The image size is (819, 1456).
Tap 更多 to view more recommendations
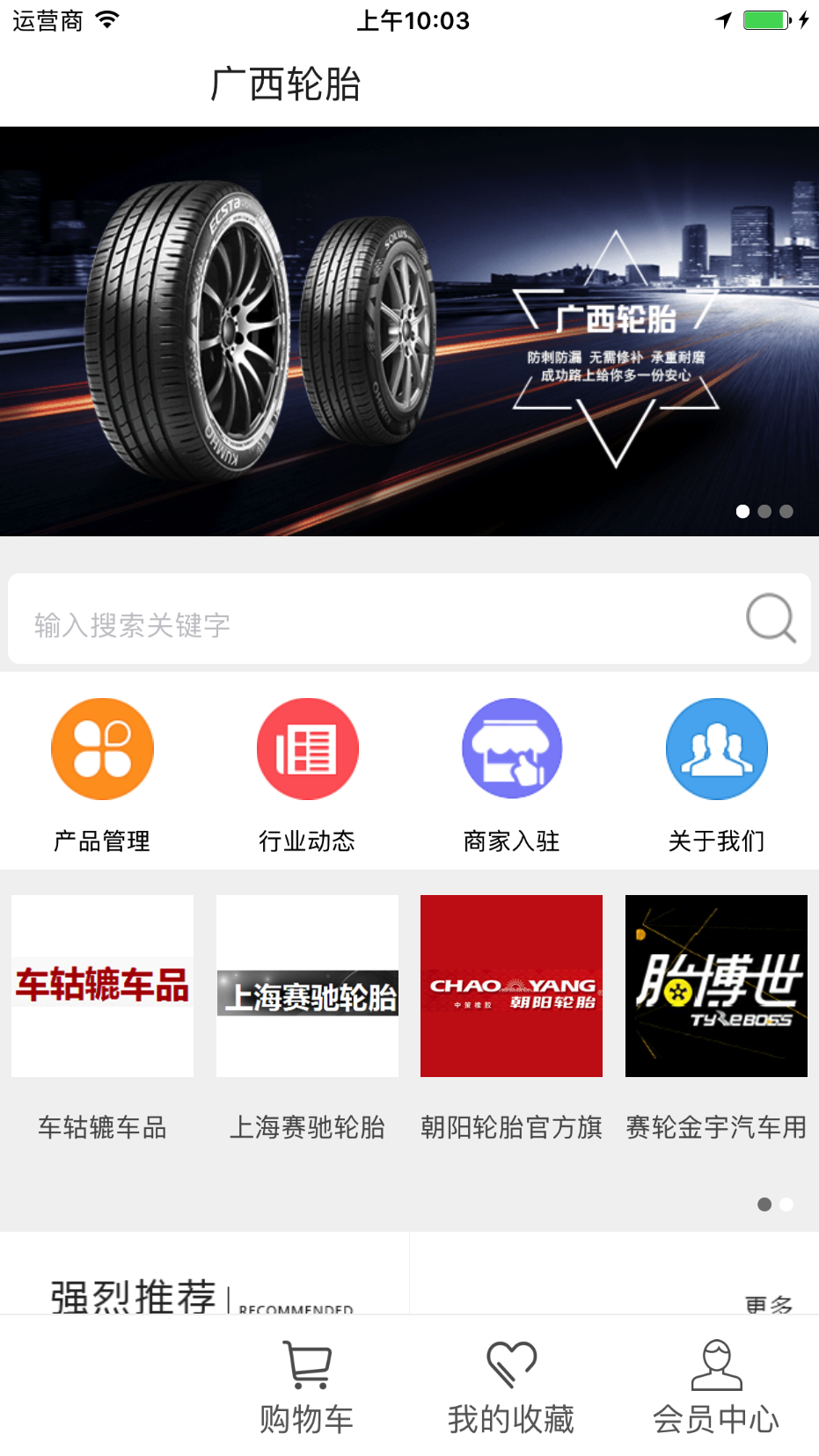coord(768,1304)
